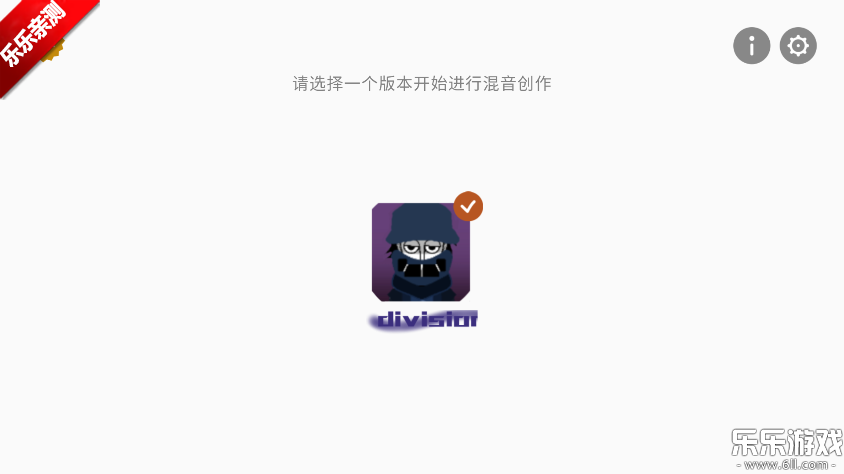Open the info icon
The image size is (844, 474).
pos(752,46)
